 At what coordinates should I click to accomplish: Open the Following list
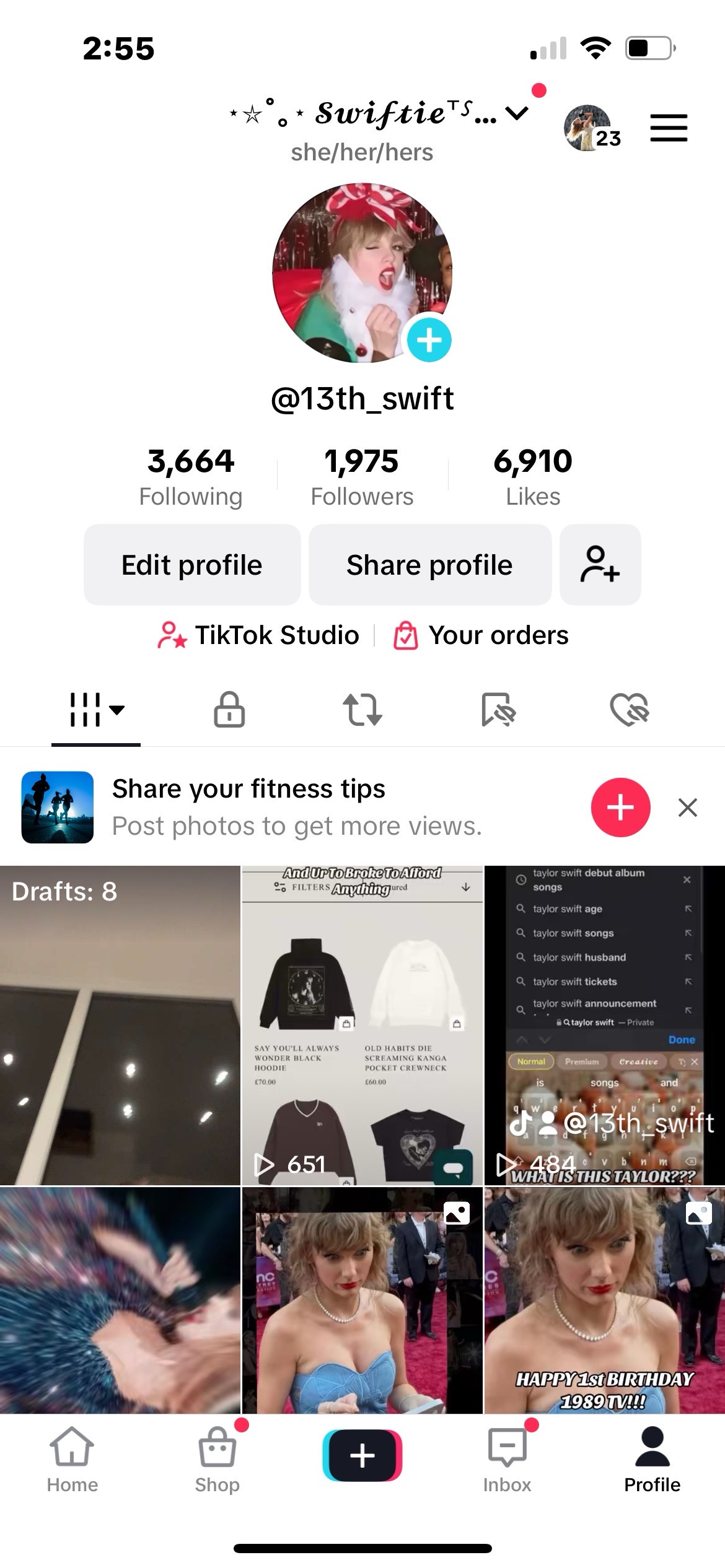(x=191, y=477)
